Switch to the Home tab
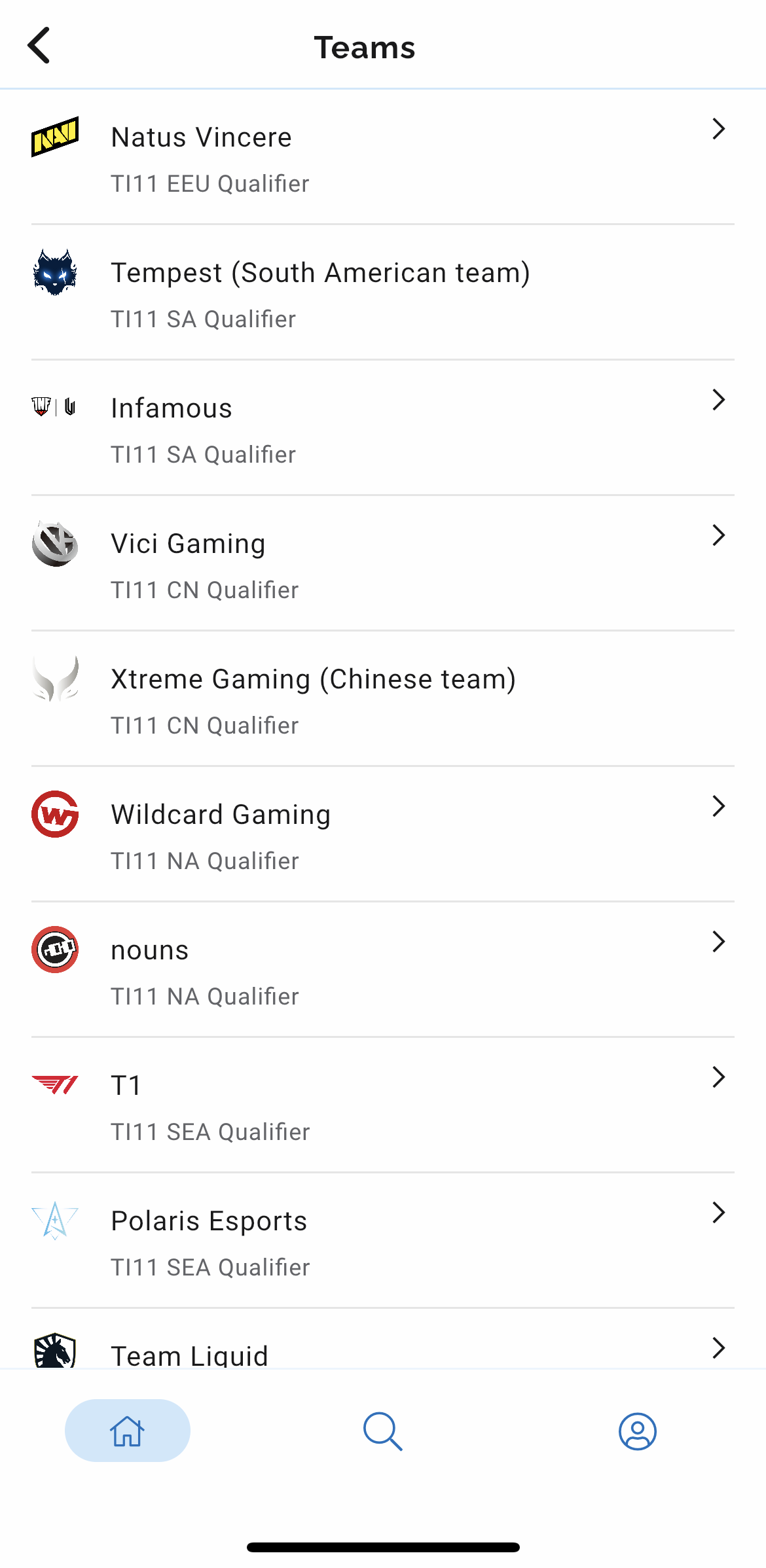The width and height of the screenshot is (766, 1568). 128,1431
